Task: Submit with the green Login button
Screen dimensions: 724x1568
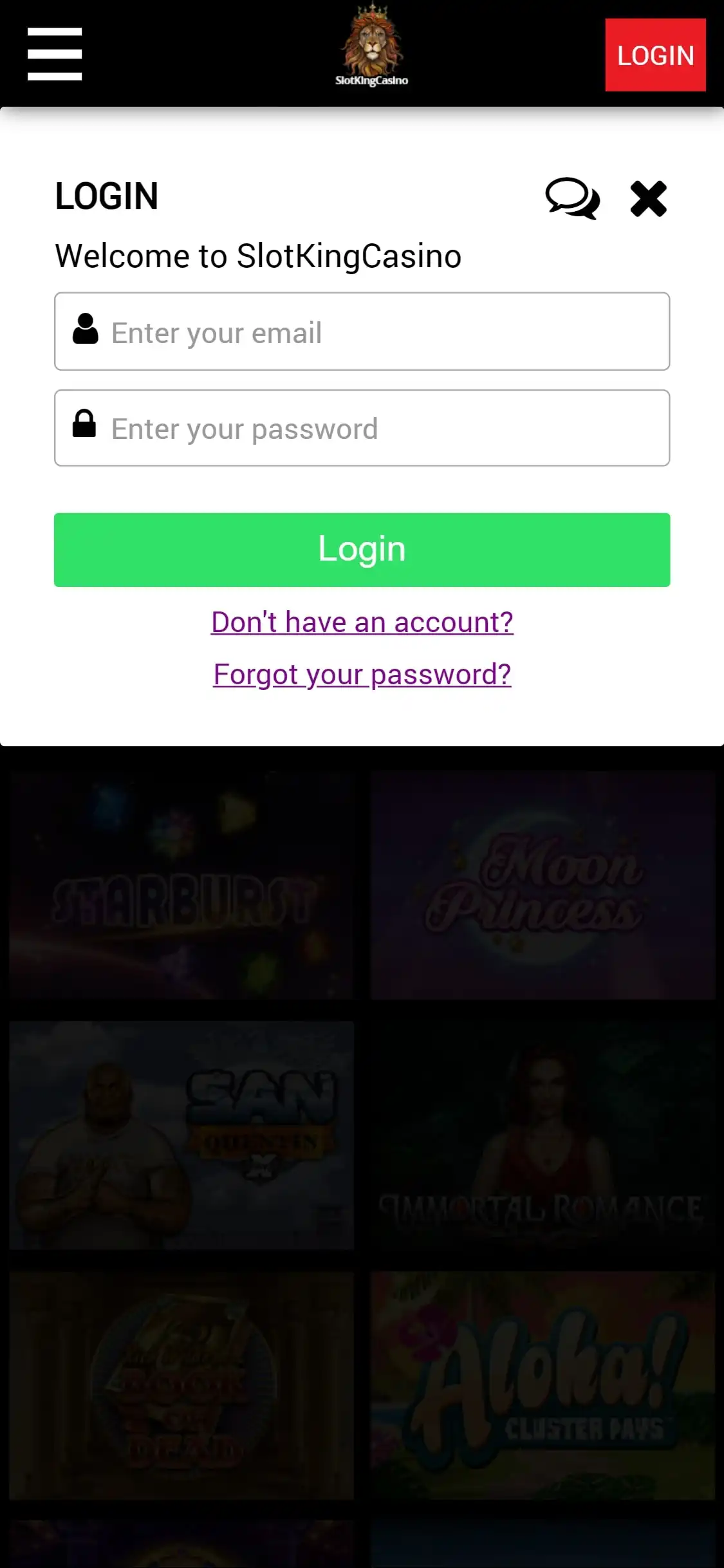Action: click(x=362, y=550)
